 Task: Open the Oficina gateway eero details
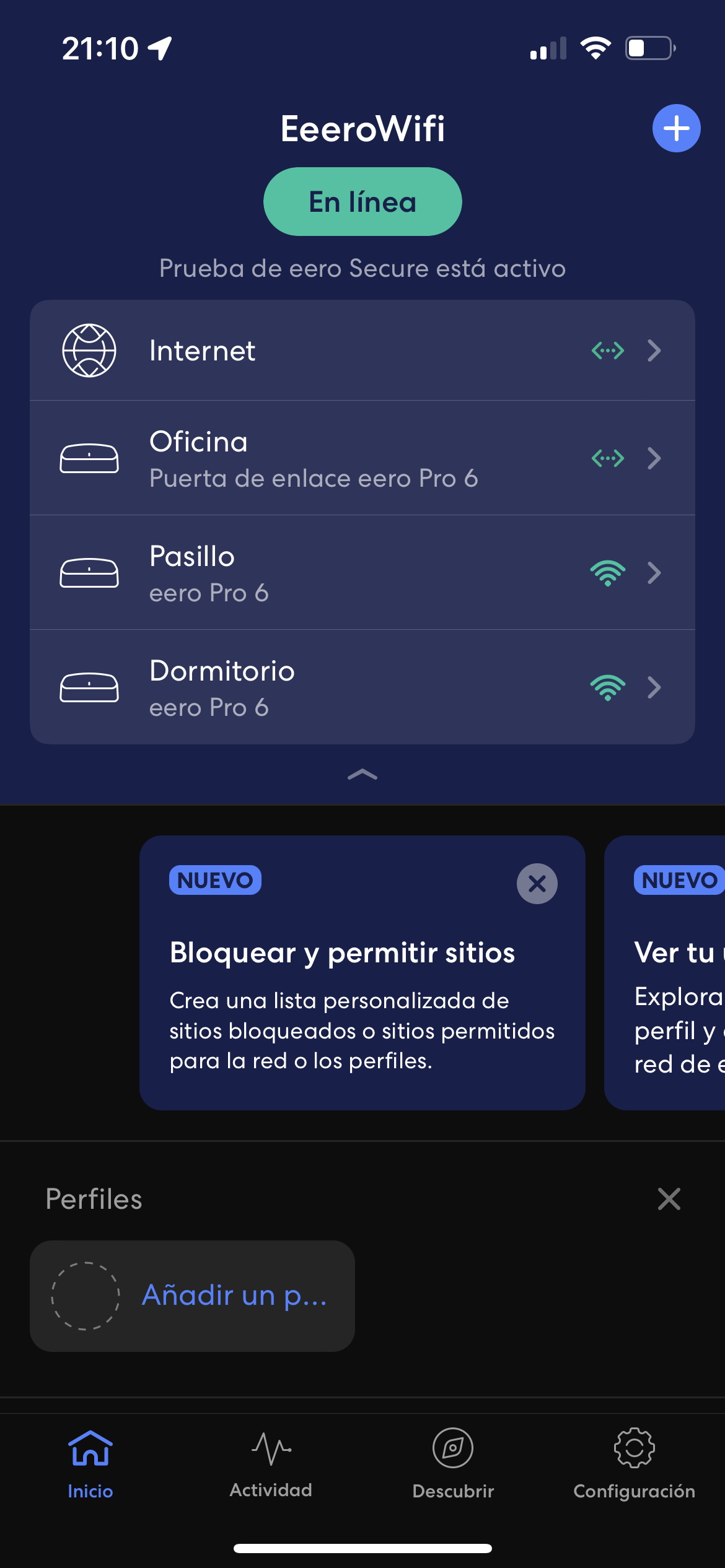362,458
